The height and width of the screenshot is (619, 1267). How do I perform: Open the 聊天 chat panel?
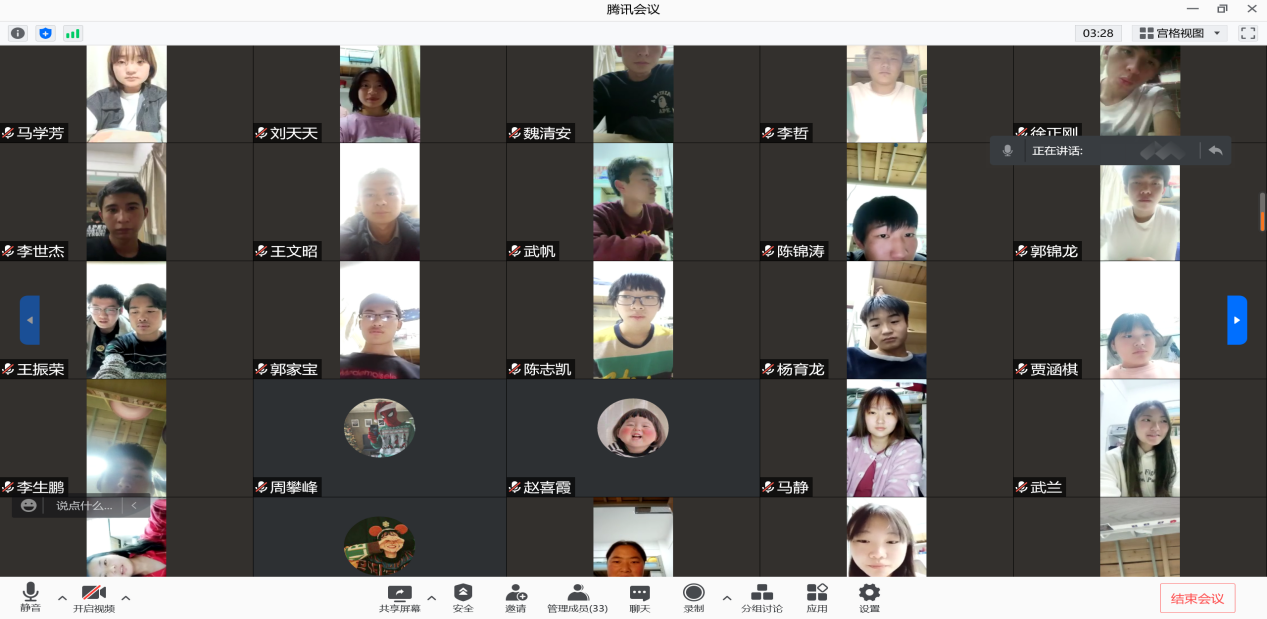pos(640,597)
